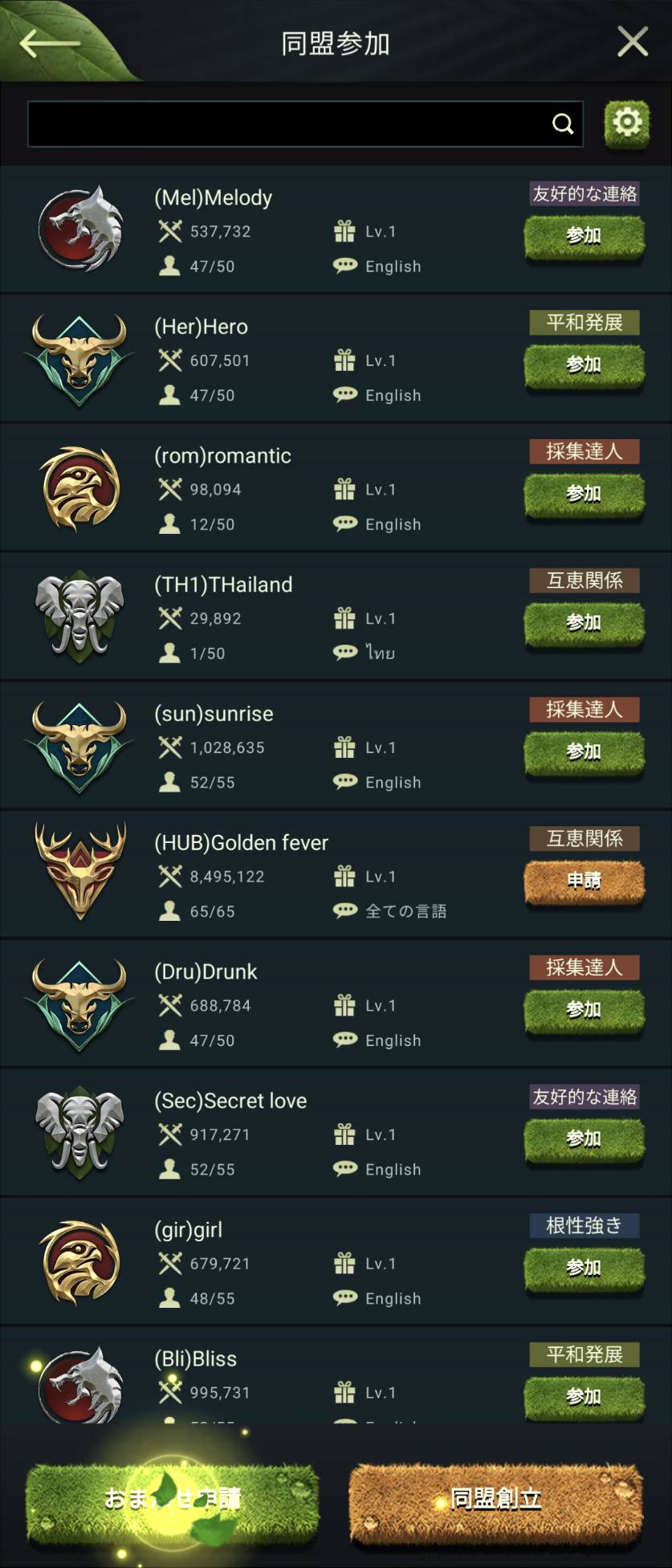Image resolution: width=672 pixels, height=1568 pixels.
Task: Join the (Bli)Bliss alliance
Action: (x=584, y=1397)
